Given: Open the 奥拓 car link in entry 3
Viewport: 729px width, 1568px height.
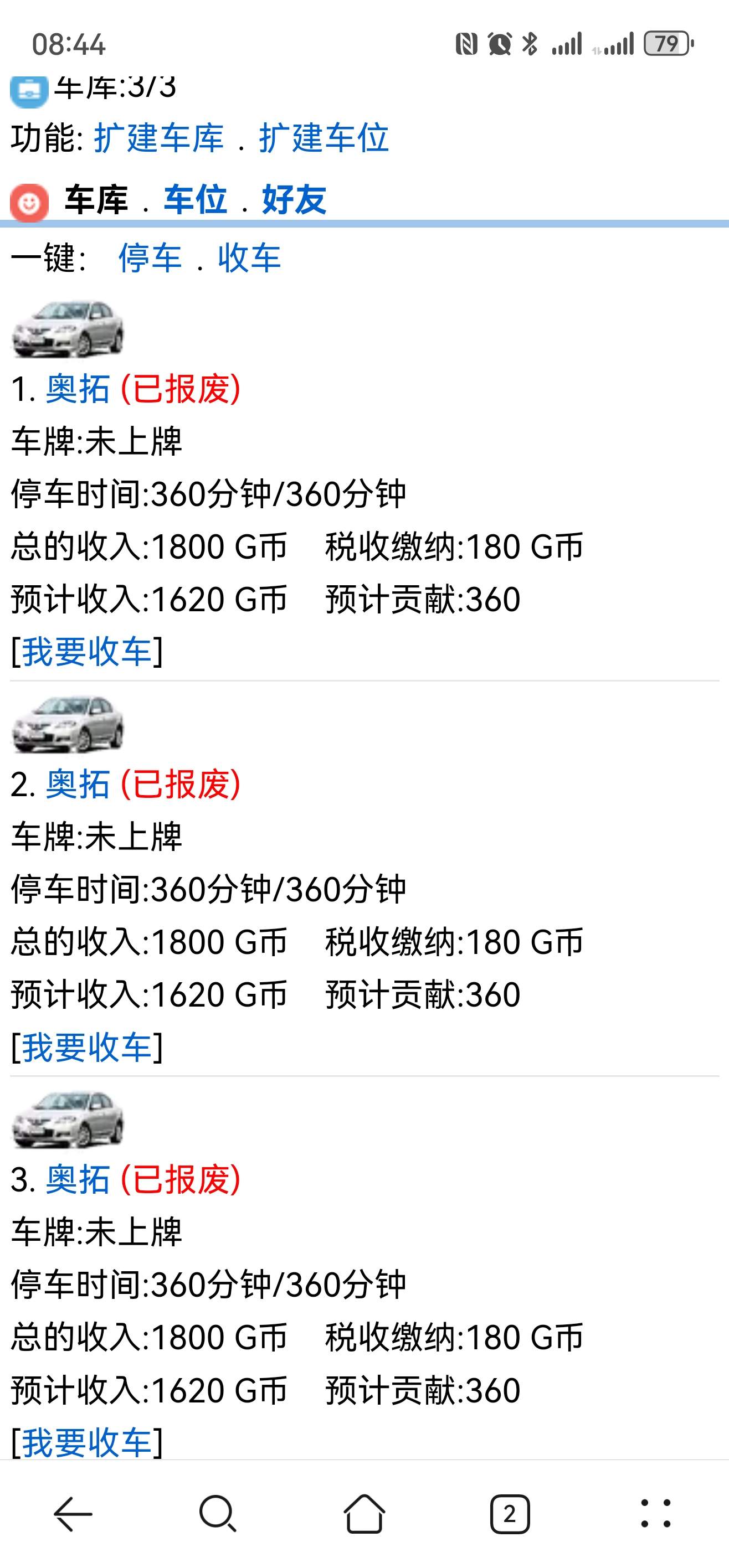Looking at the screenshot, I should (x=78, y=1179).
